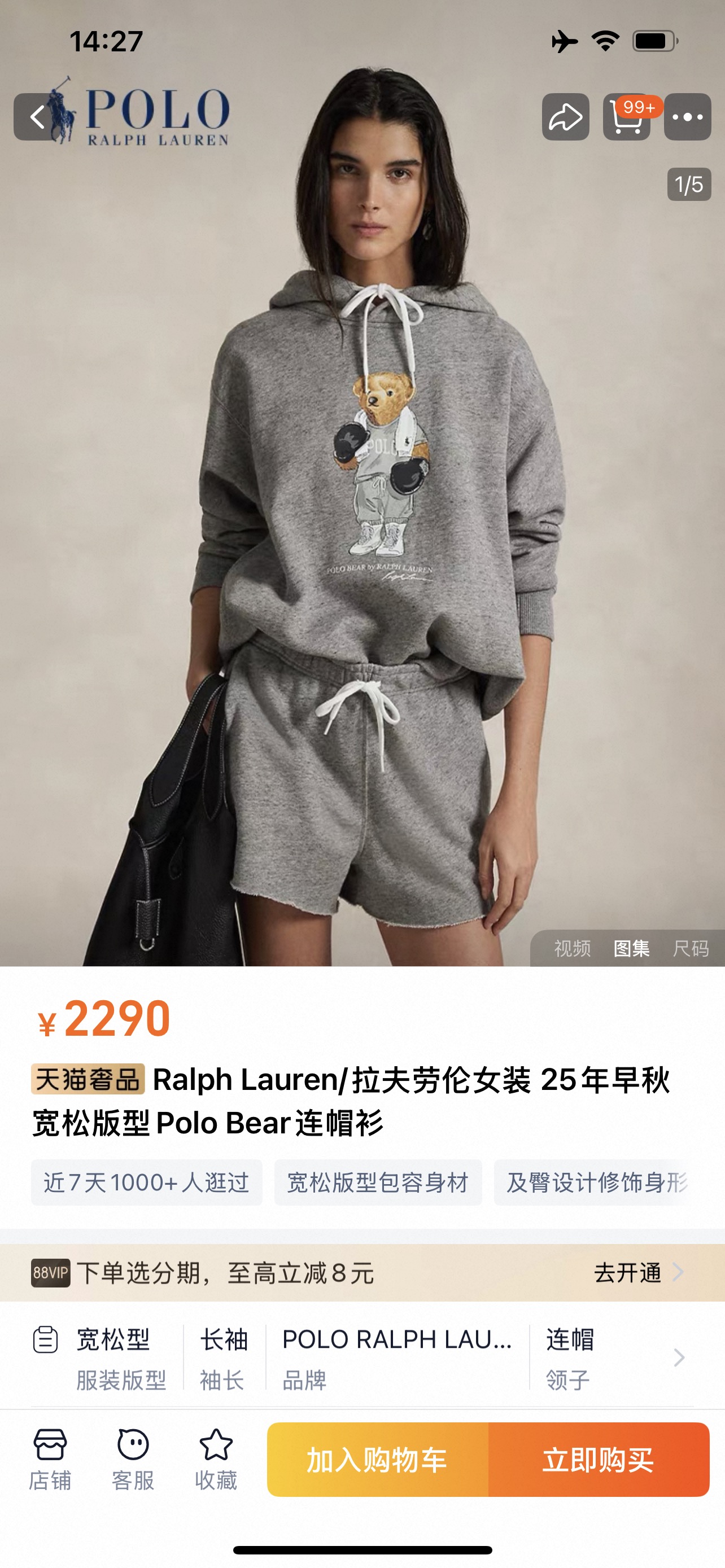
Task: Tap the 宽松版型包容身材 chip
Action: (x=377, y=1182)
